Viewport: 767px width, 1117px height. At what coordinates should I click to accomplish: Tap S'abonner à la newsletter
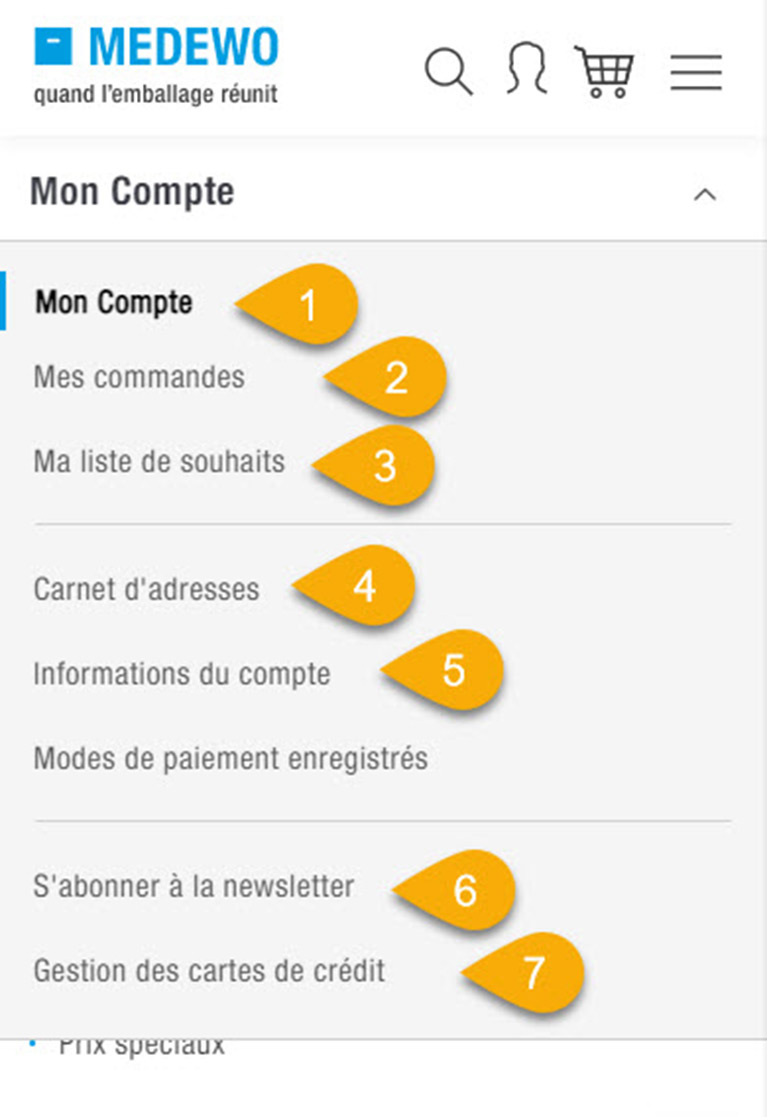pyautogui.click(x=193, y=886)
